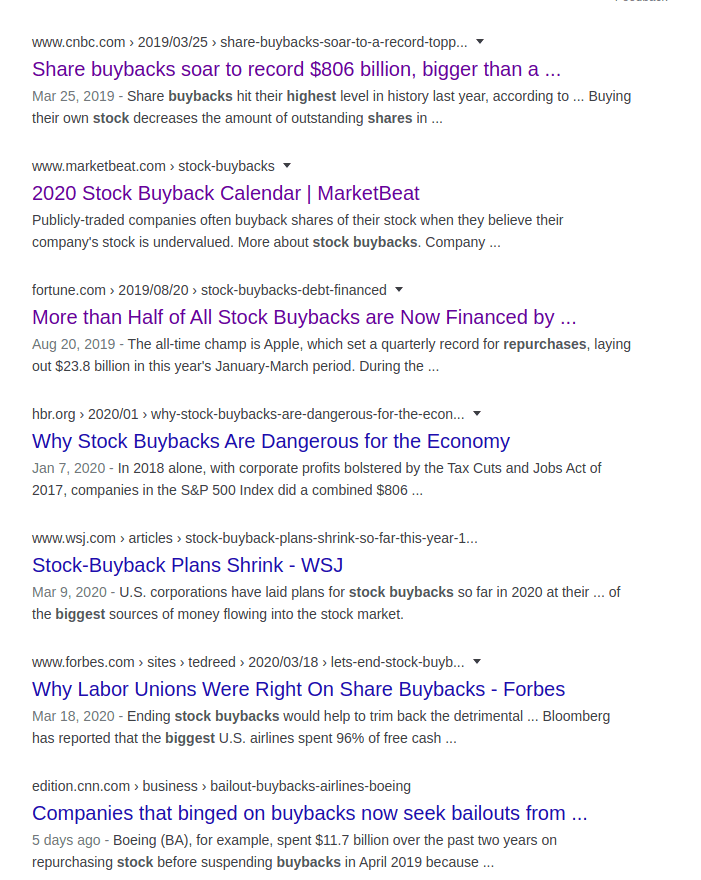Open Fortune article on debt-financed stock buybacks
The width and height of the screenshot is (701, 880).
(304, 317)
